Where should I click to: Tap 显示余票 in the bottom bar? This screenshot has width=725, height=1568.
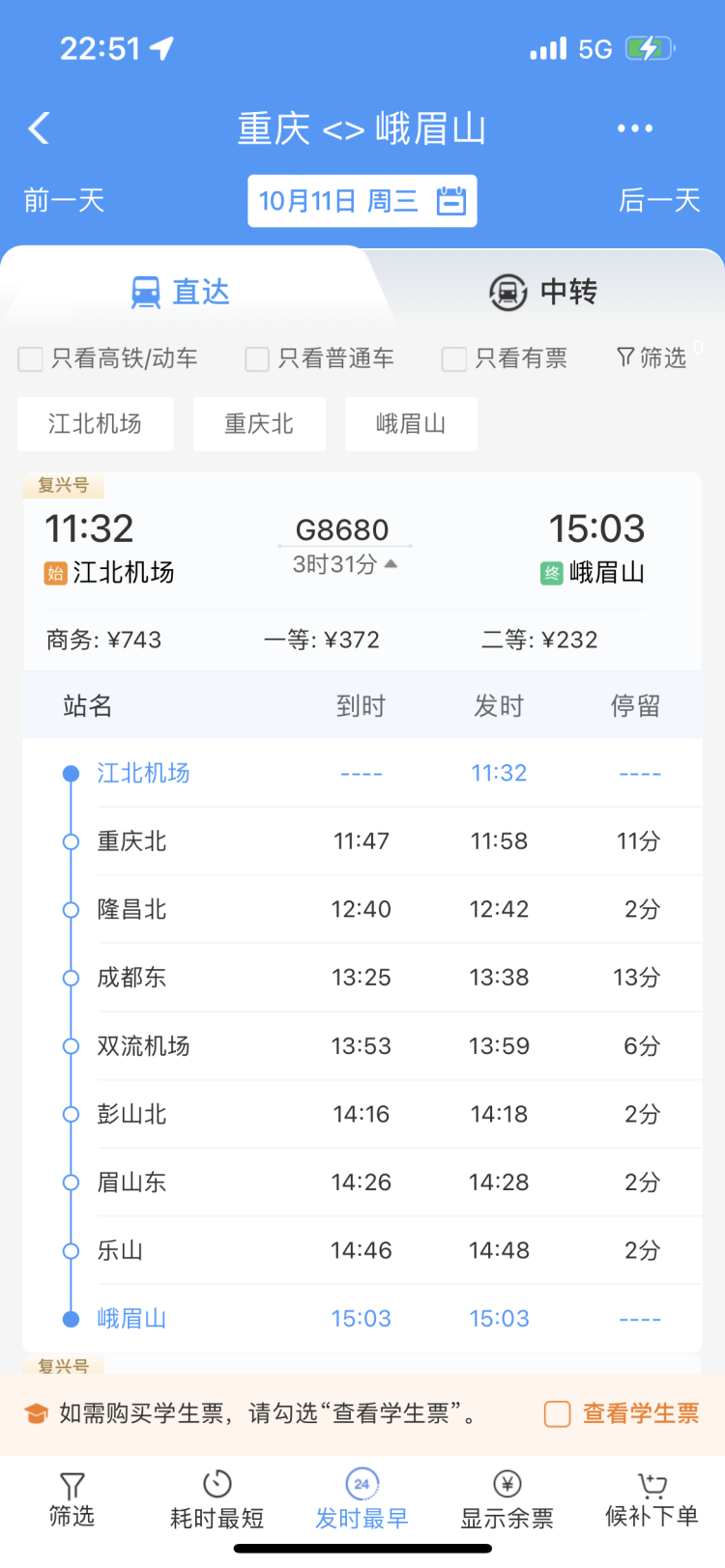(x=507, y=1499)
